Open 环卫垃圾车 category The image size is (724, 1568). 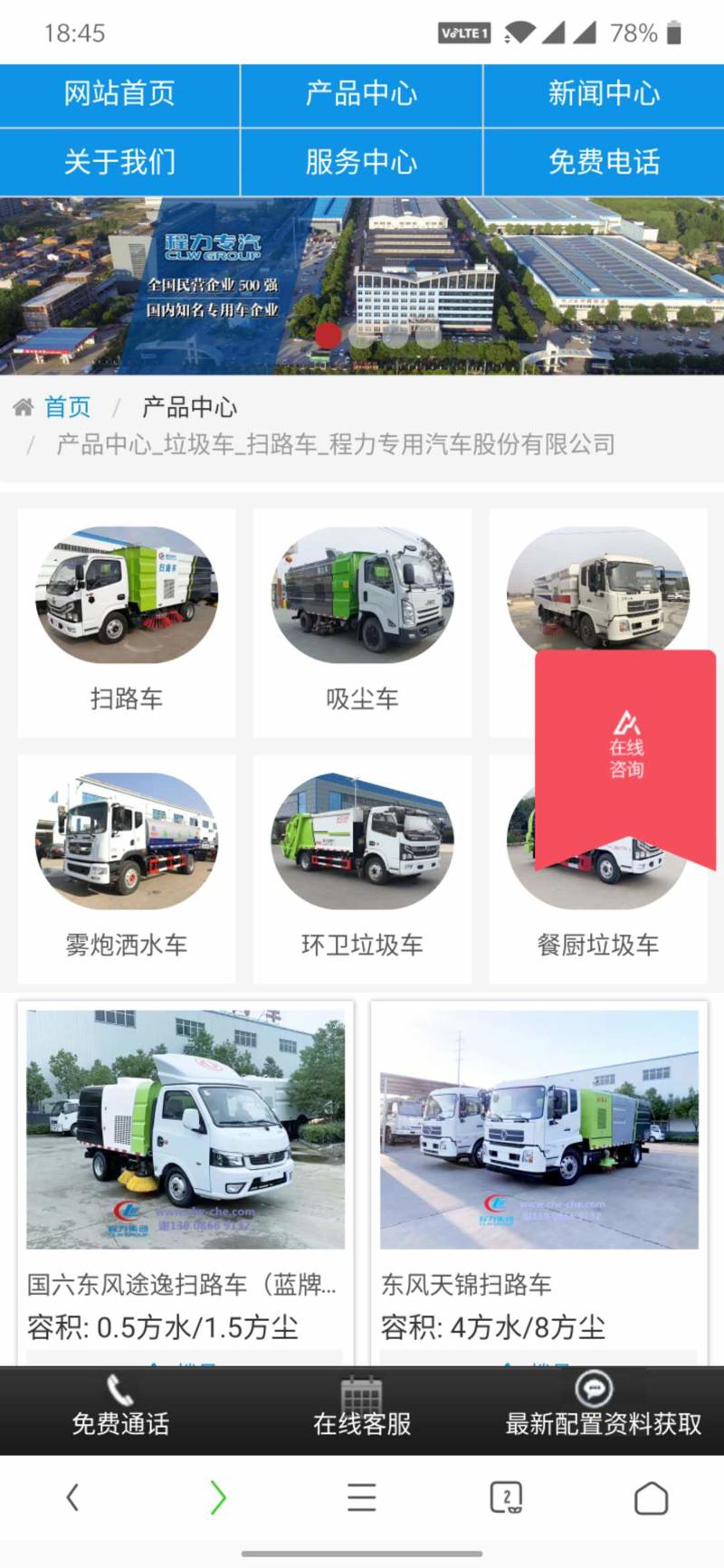point(362,869)
